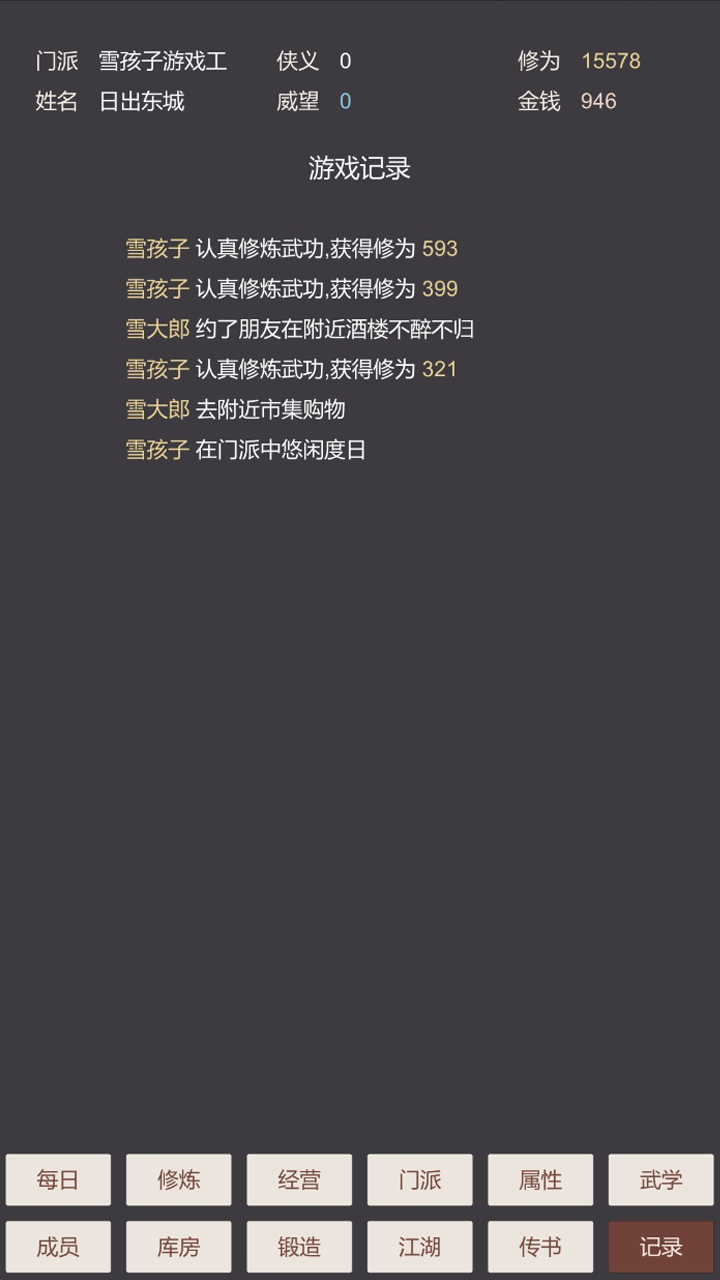The height and width of the screenshot is (1280, 720).
Task: Click the 修为 value 15578
Action: [611, 61]
